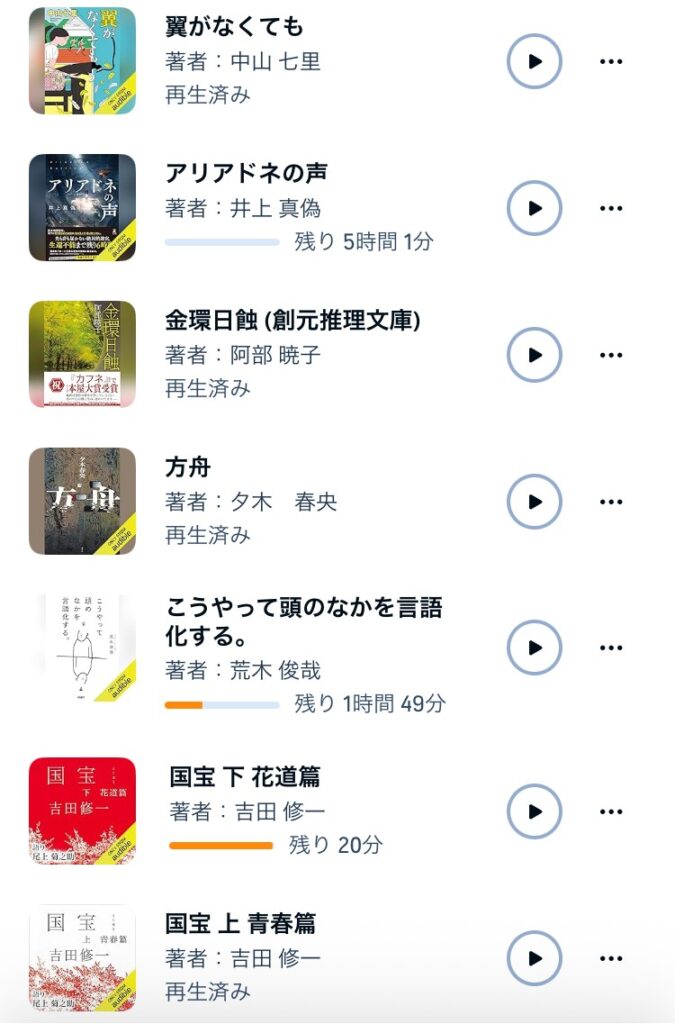This screenshot has height=1024, width=675.
Task: Open more options for アリアドネの声
Action: click(x=611, y=208)
